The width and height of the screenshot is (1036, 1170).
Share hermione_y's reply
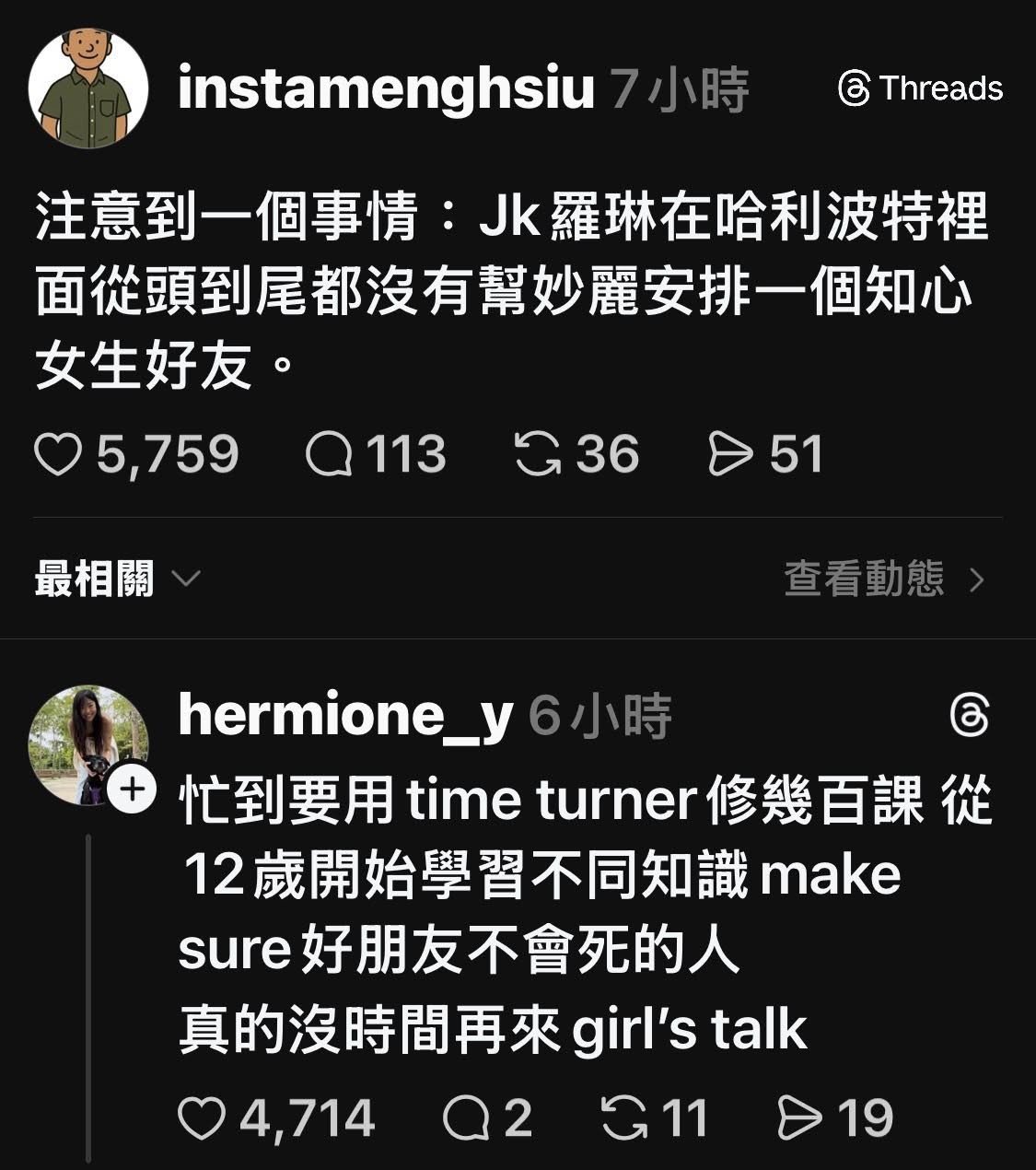coord(799,1118)
